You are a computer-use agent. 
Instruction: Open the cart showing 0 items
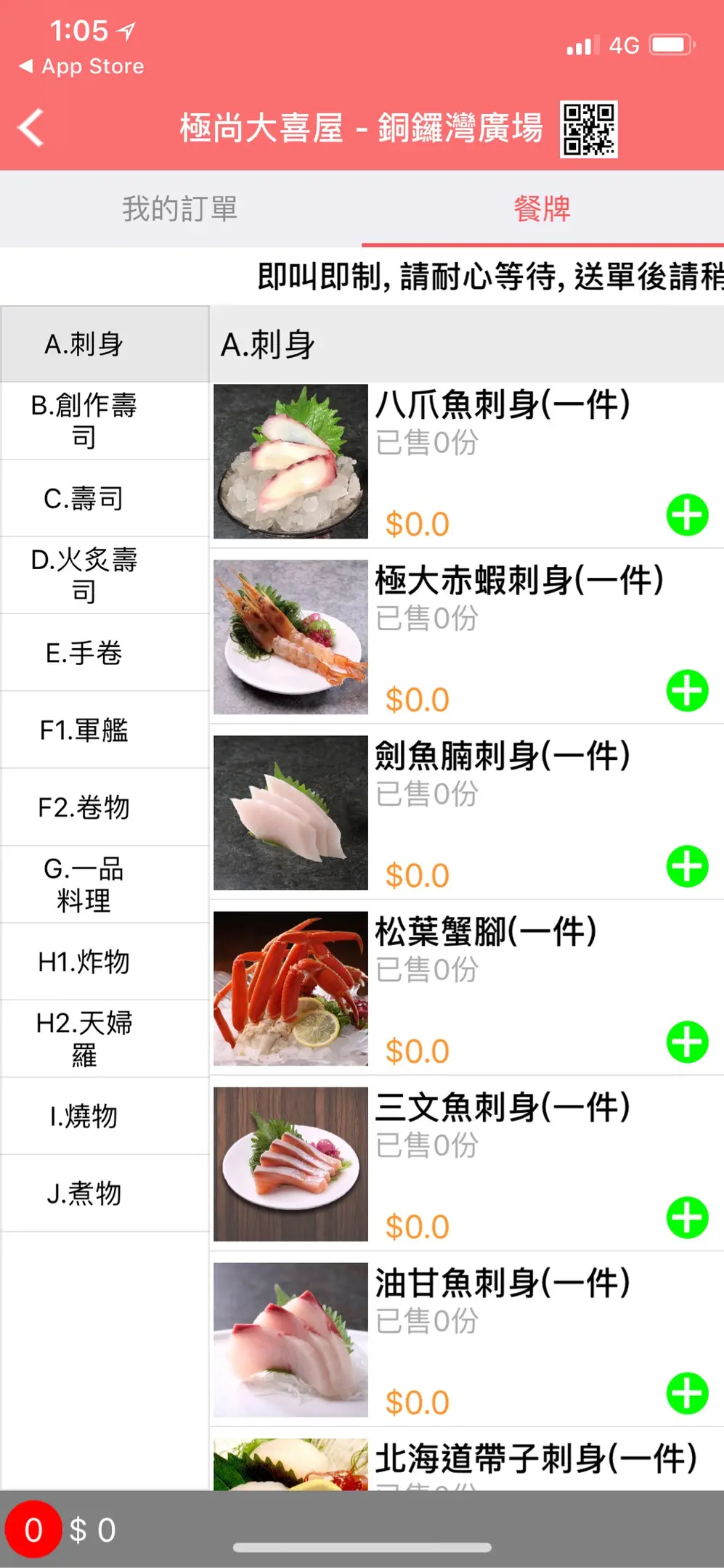tap(33, 1530)
